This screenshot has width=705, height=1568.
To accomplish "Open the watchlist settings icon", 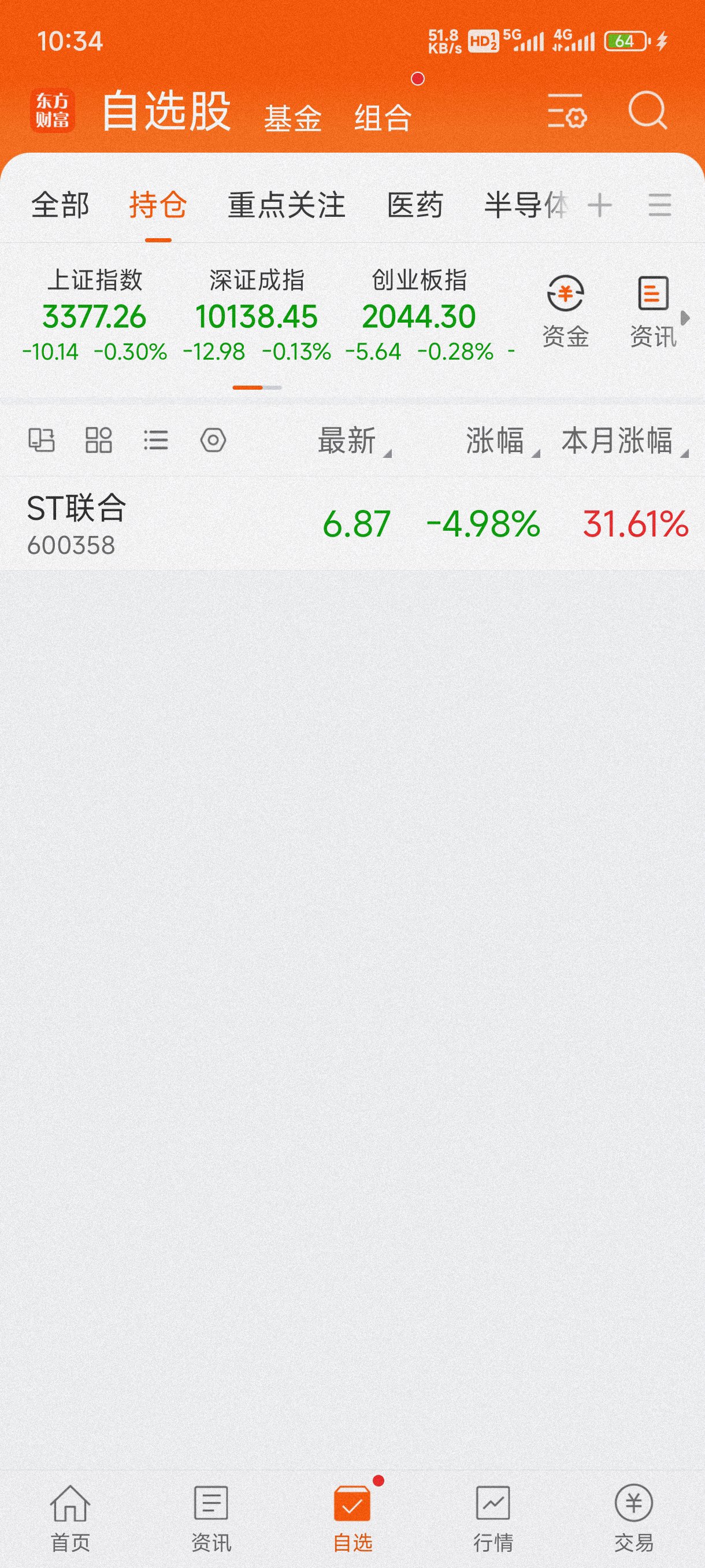I will [566, 111].
